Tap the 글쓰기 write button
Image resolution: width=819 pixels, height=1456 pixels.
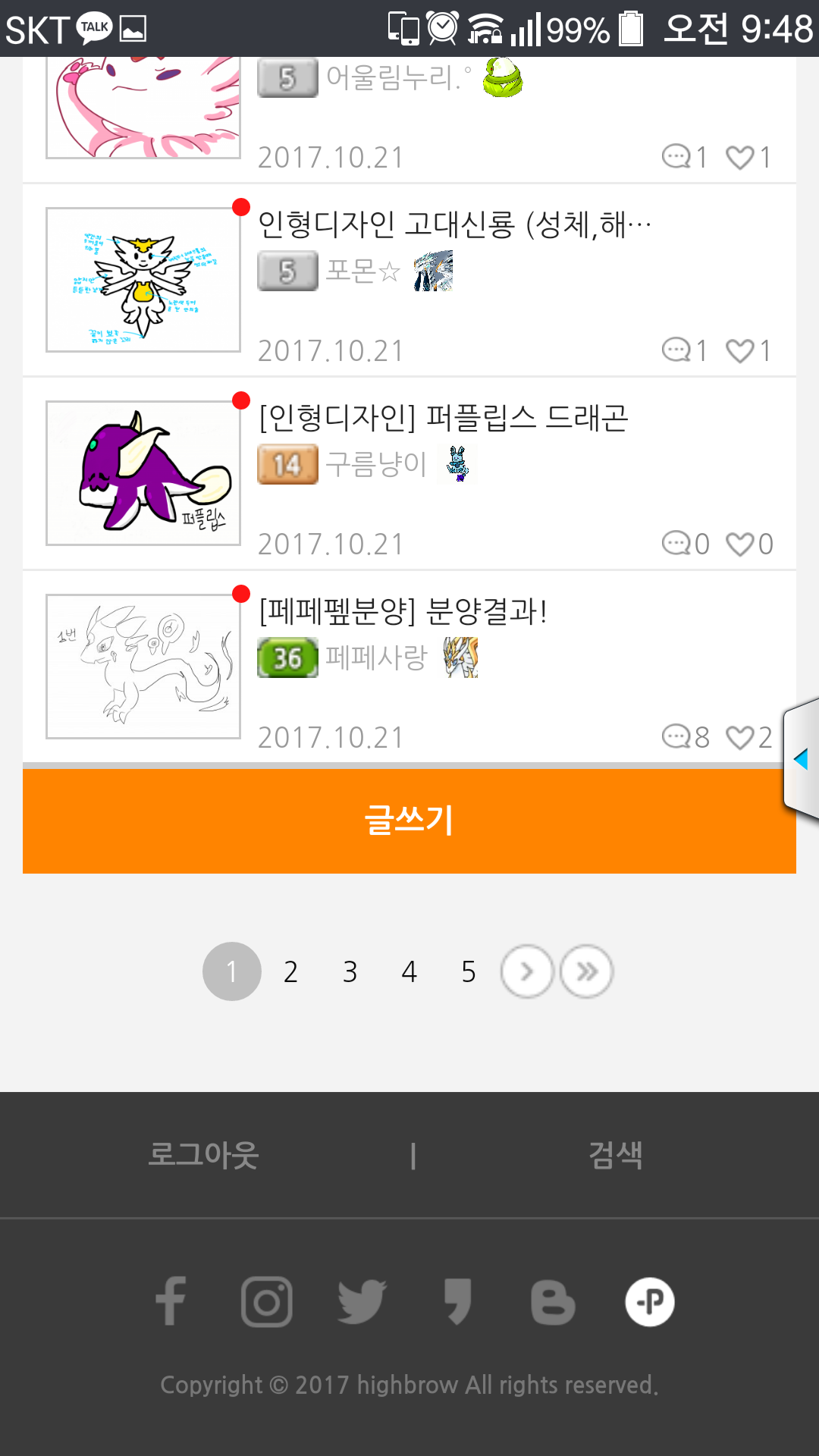tap(409, 821)
